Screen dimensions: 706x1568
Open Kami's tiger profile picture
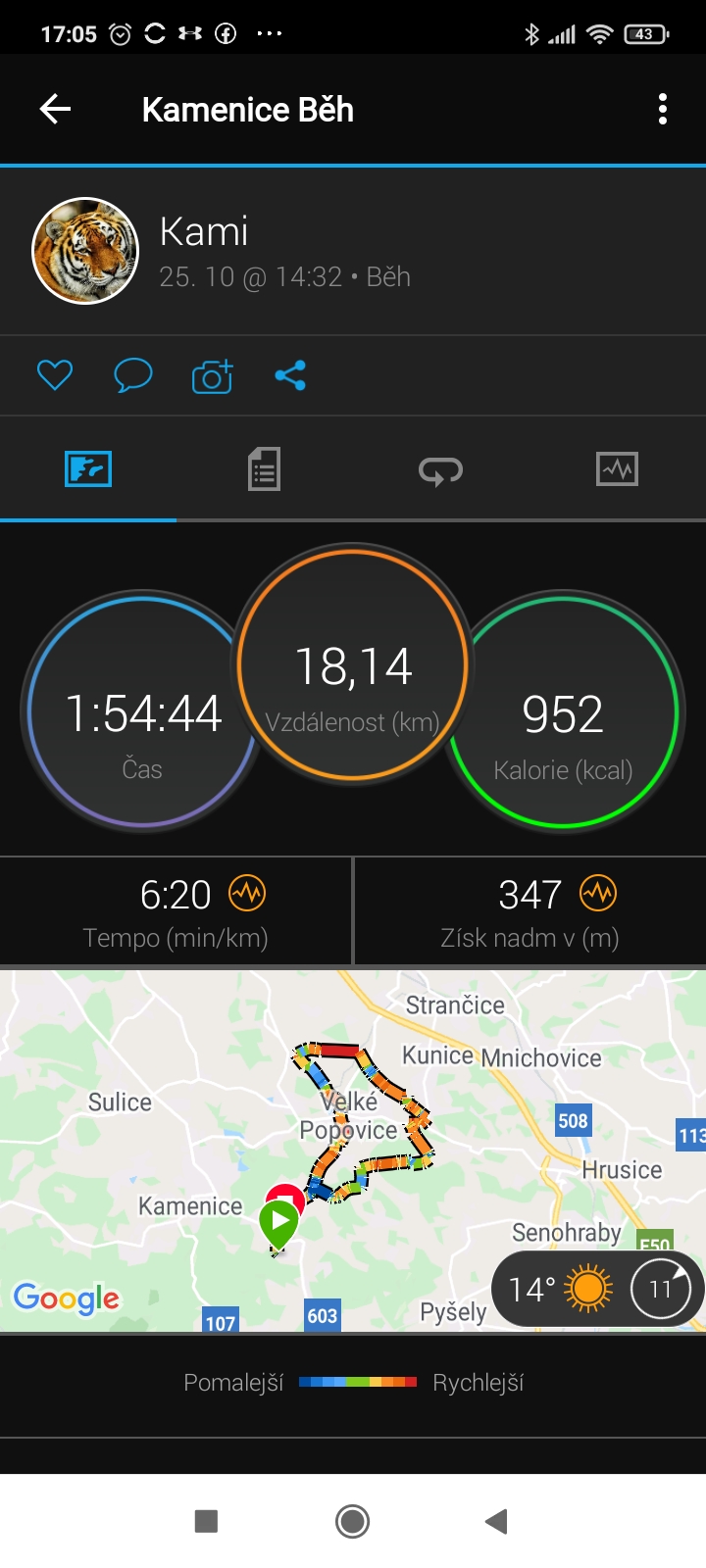[x=85, y=251]
